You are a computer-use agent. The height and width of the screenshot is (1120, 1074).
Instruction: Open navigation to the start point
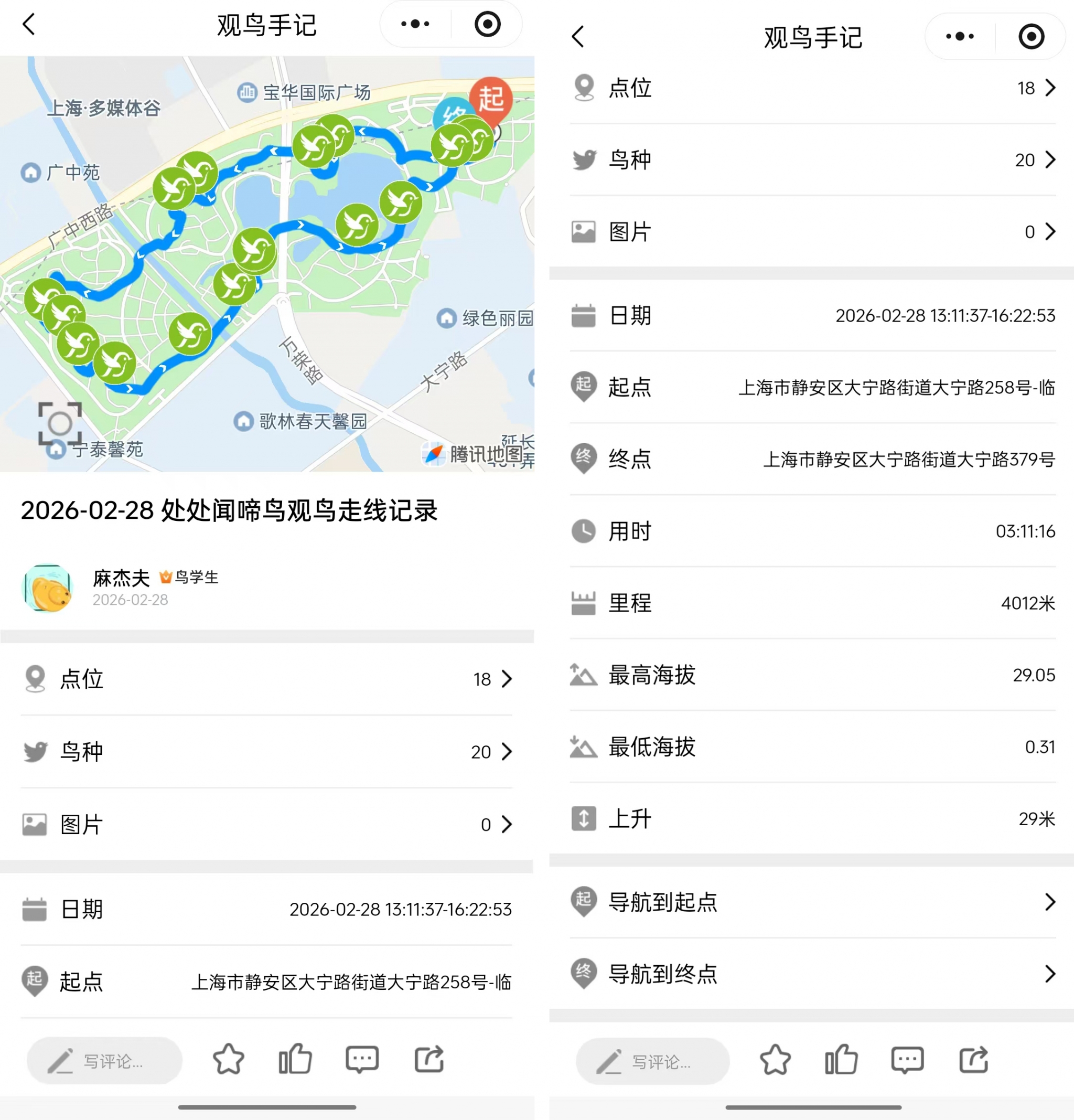(811, 902)
